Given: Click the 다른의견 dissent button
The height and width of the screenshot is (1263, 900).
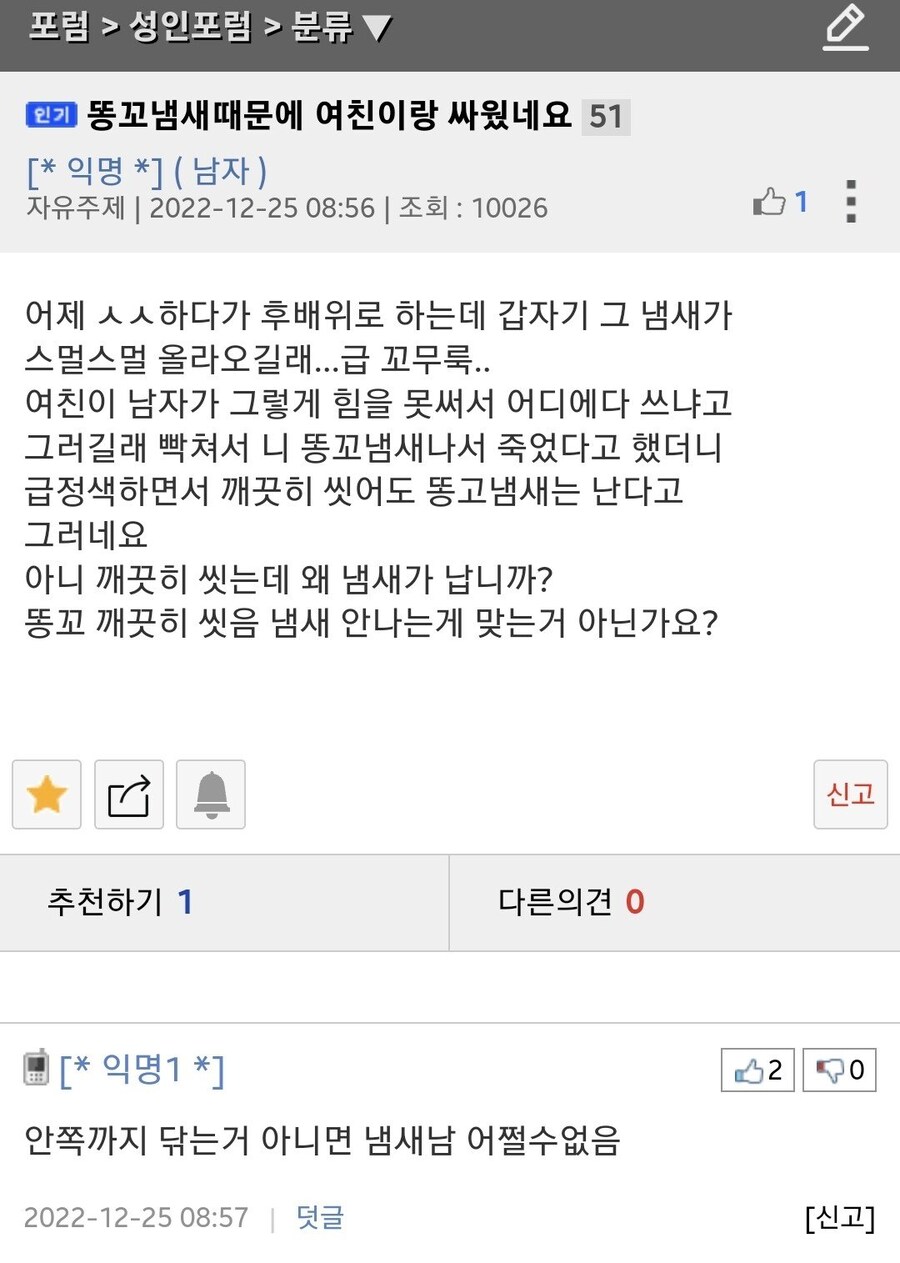Looking at the screenshot, I should point(560,902).
